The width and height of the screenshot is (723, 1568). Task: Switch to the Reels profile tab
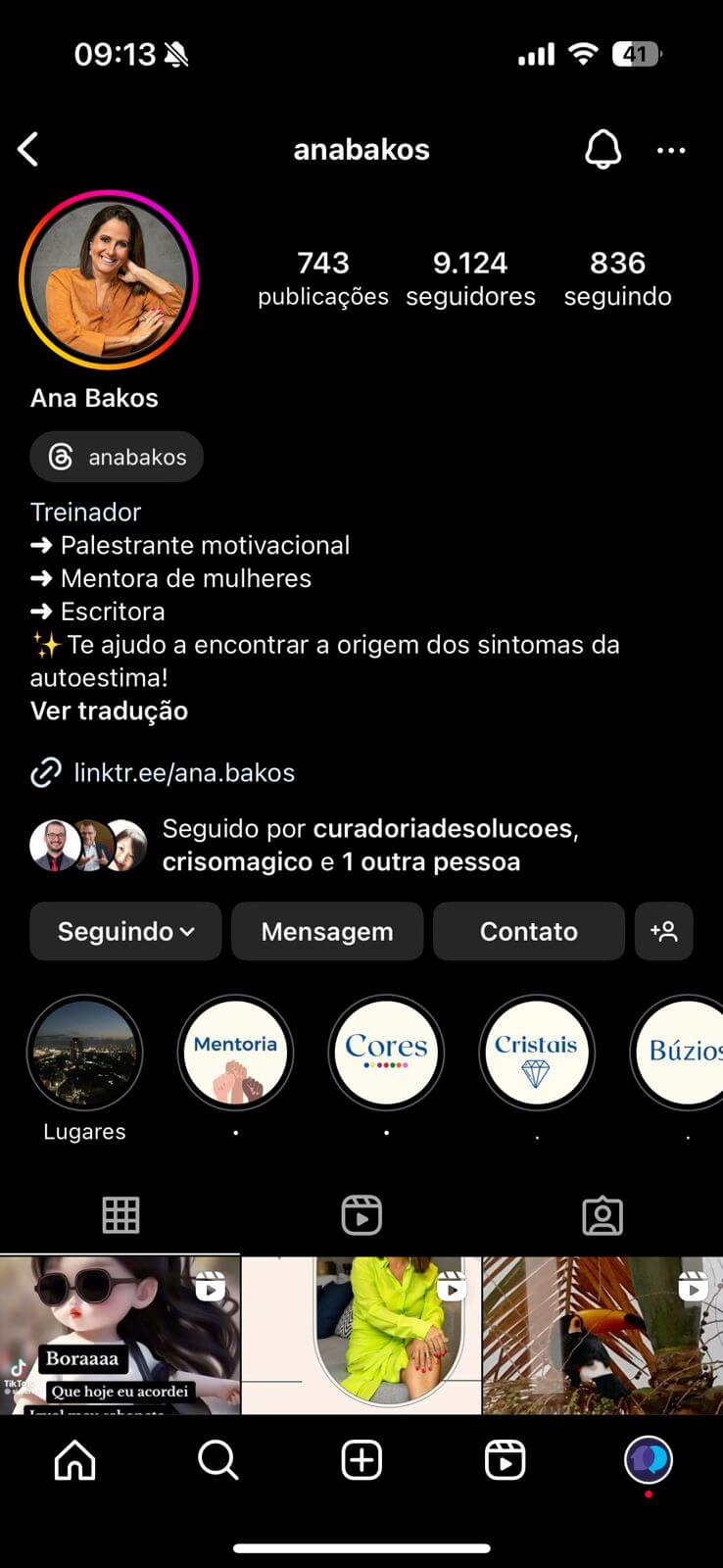pos(361,1215)
